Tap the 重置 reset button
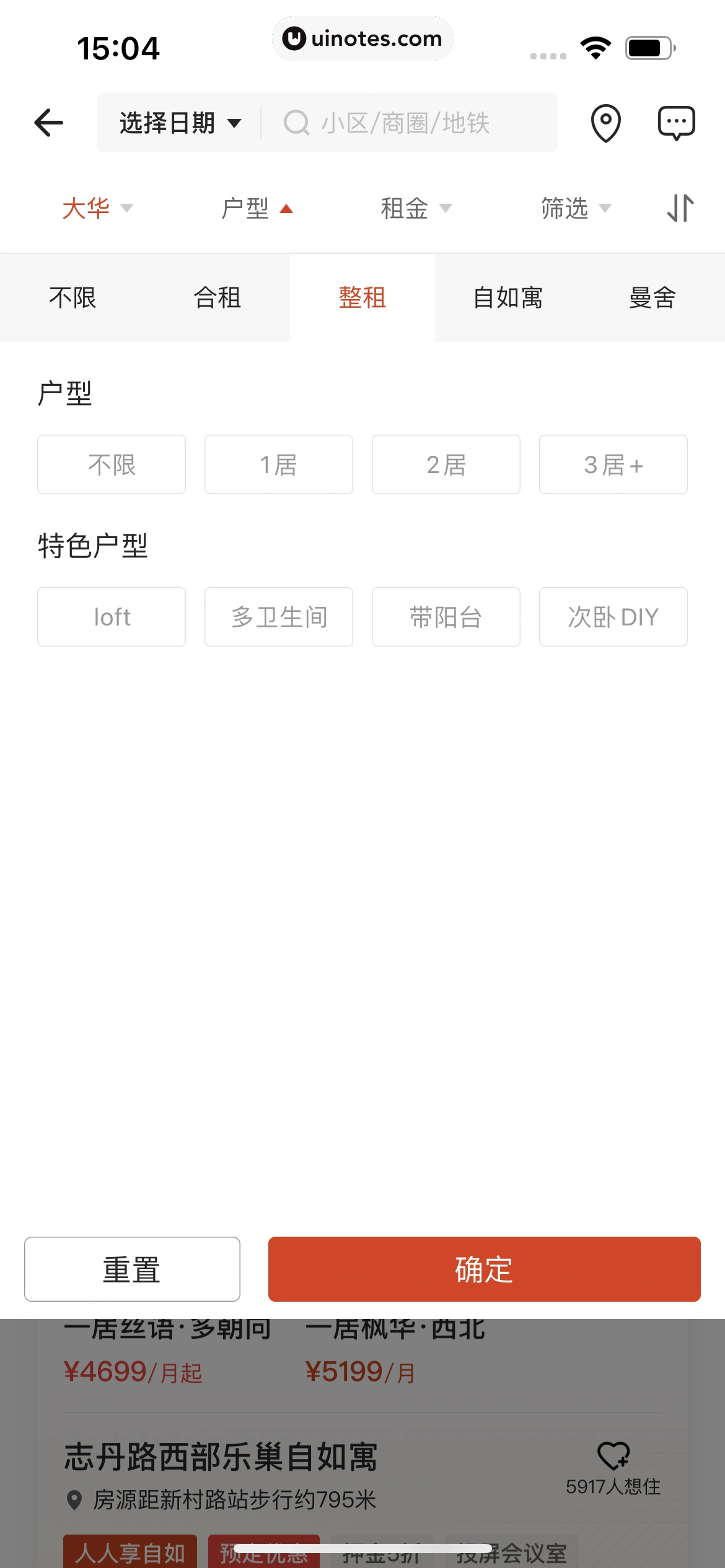725x1568 pixels. pos(131,1269)
